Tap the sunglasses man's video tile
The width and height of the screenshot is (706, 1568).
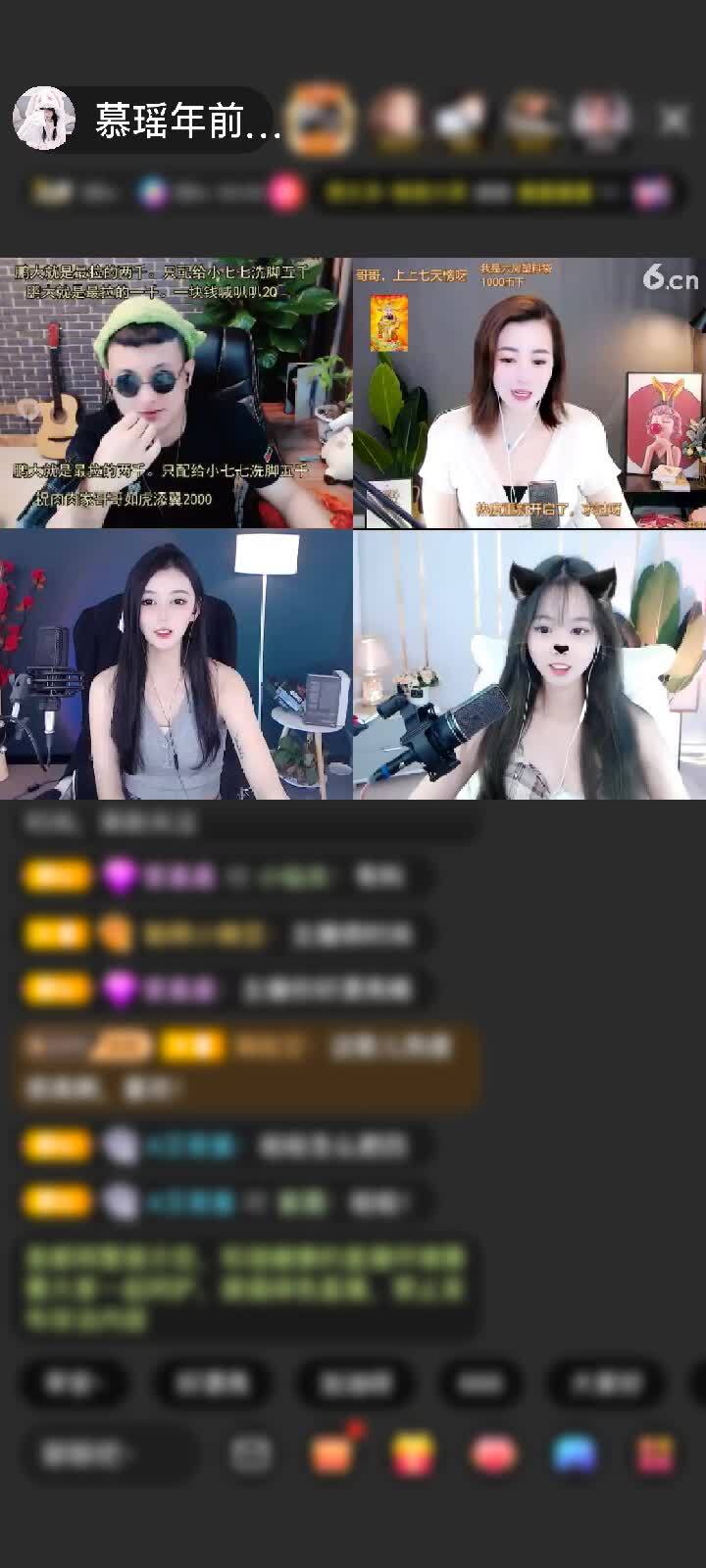coord(176,393)
